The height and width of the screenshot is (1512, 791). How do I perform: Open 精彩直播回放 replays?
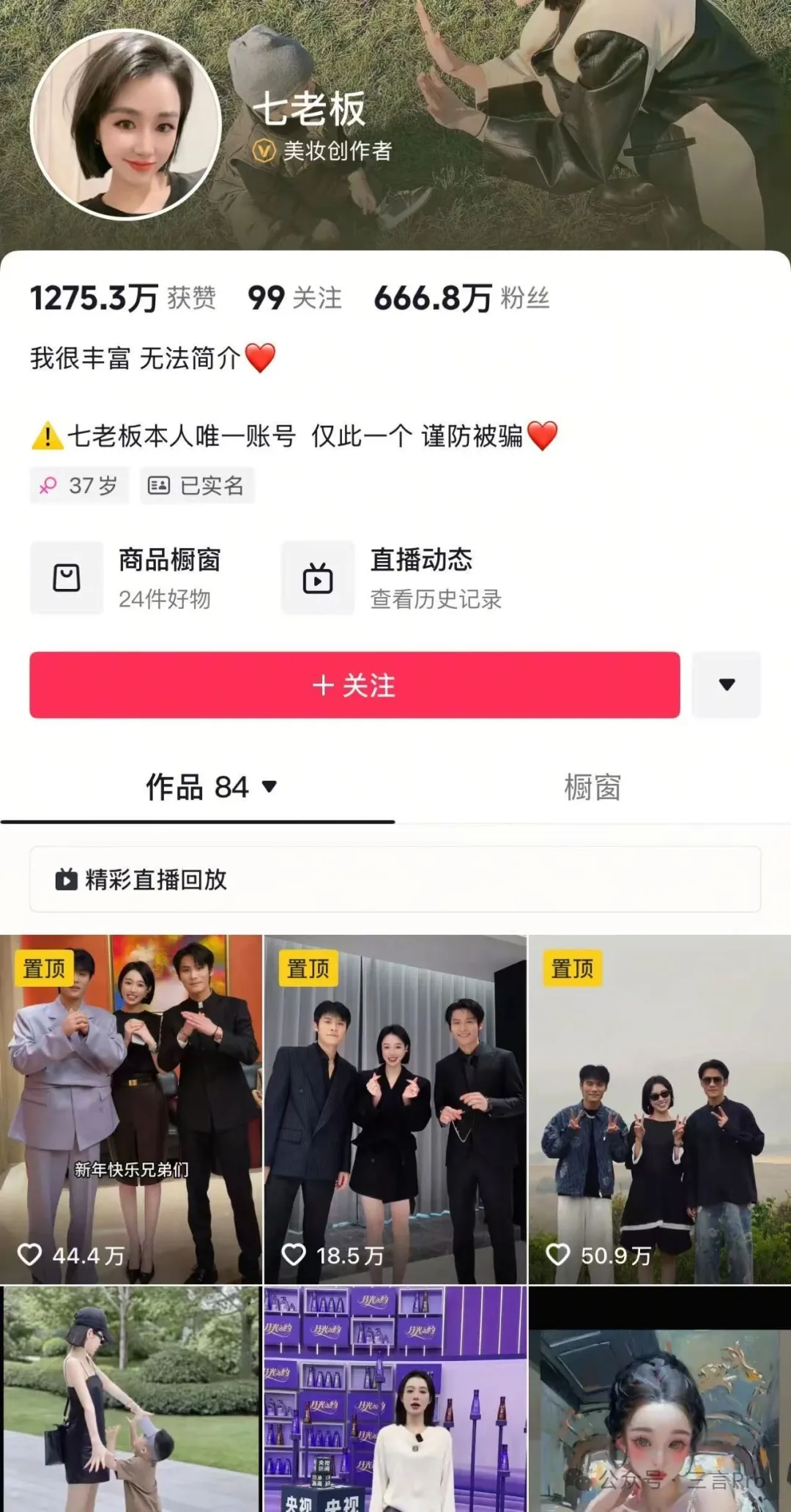coord(395,879)
